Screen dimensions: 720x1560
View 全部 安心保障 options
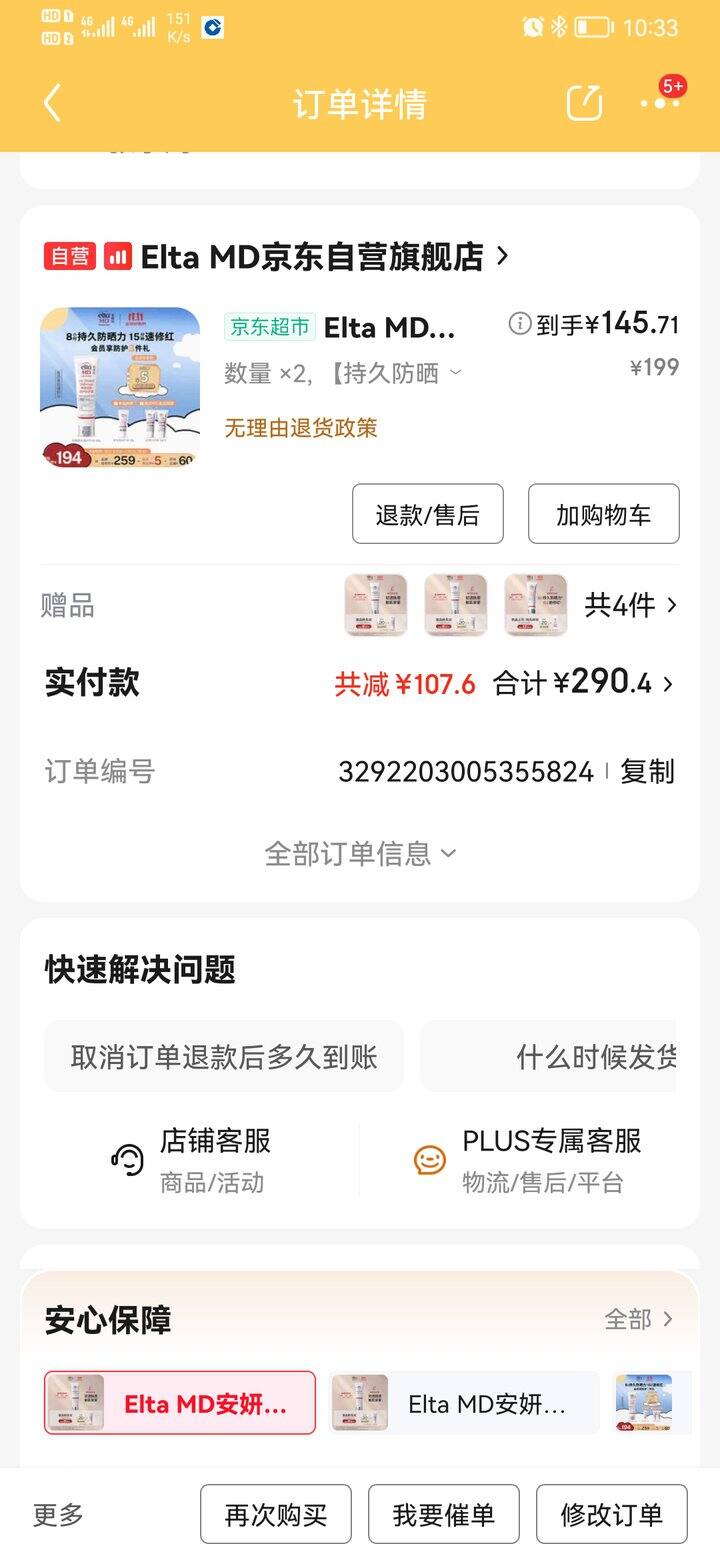coord(638,1319)
